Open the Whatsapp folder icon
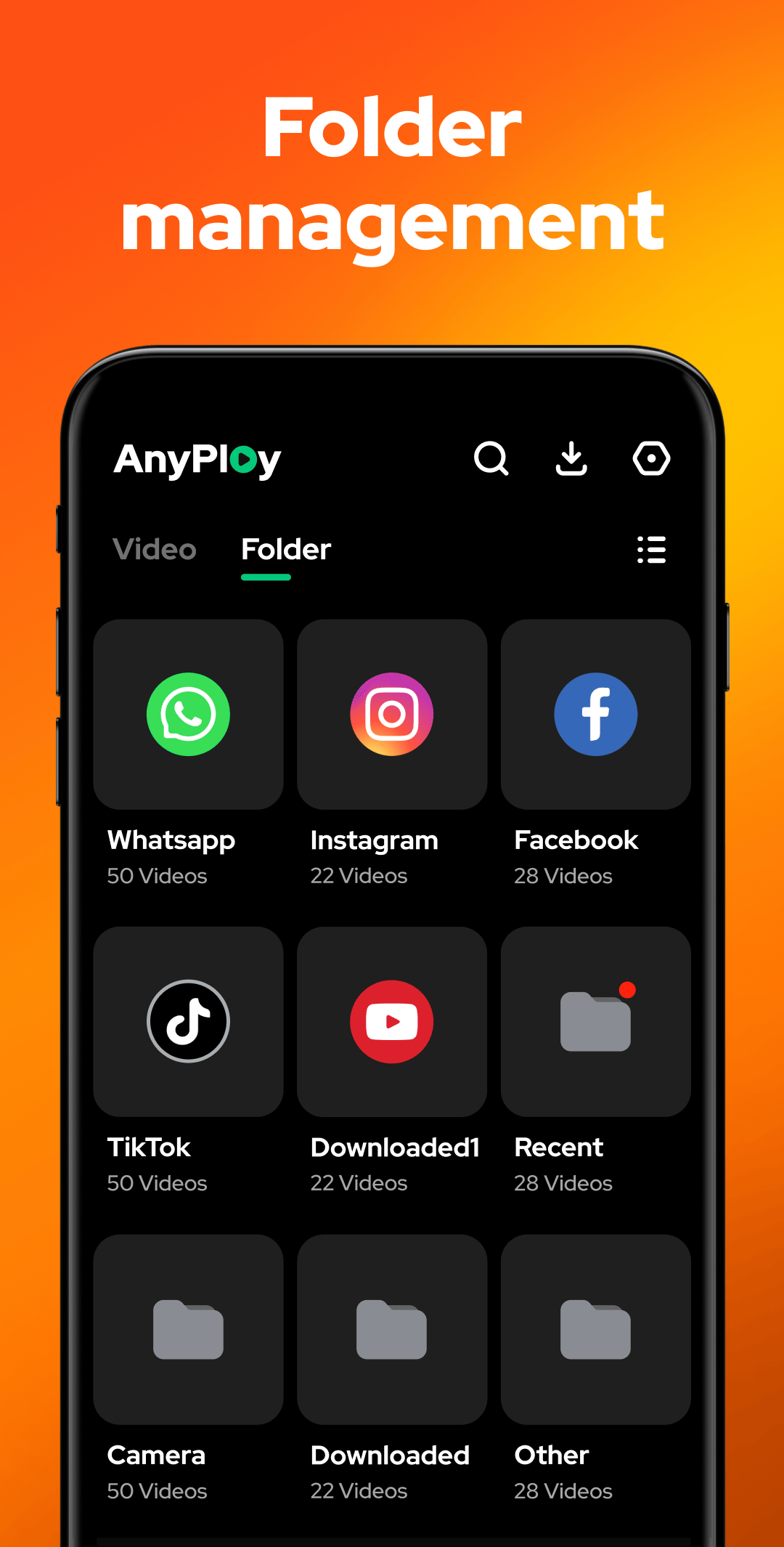Screen dimensions: 784x1547 (x=188, y=714)
